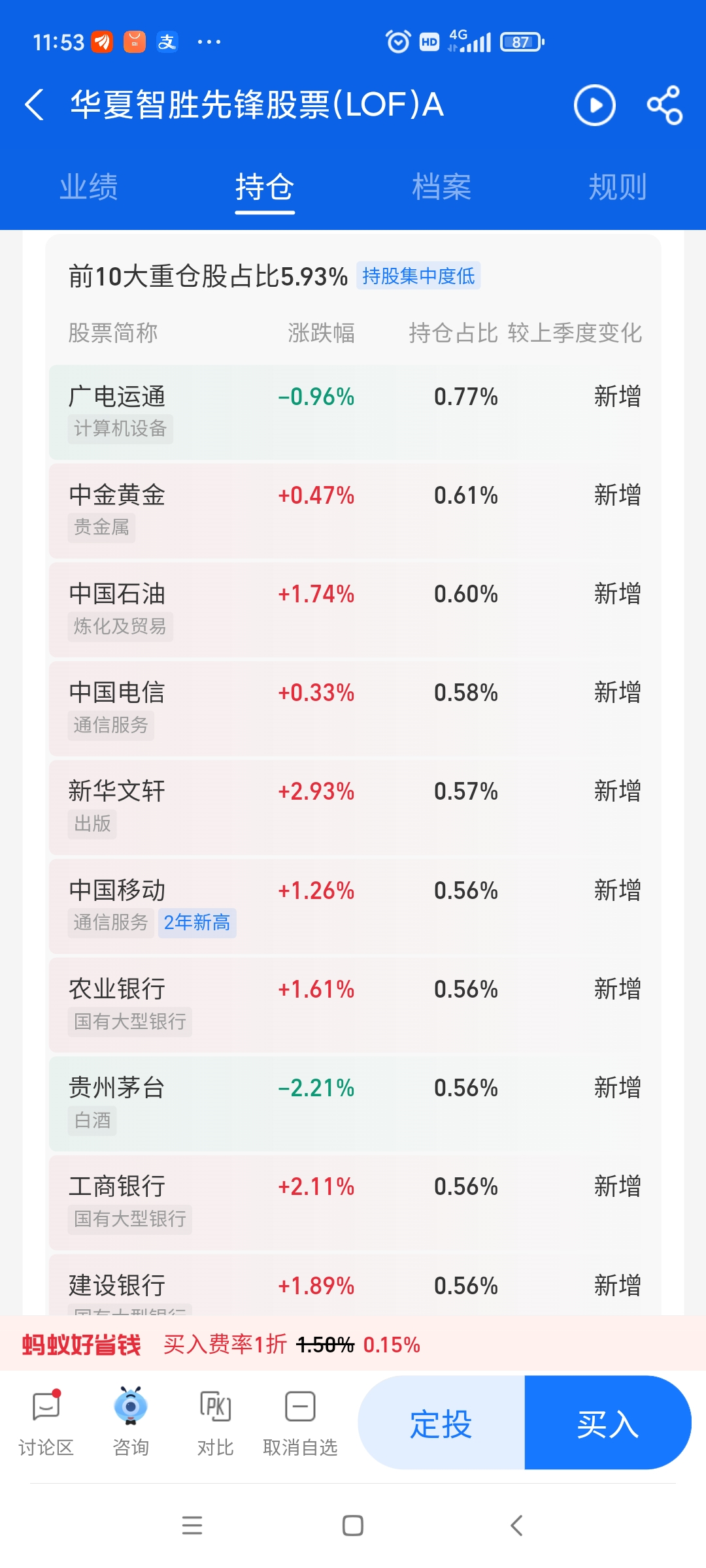Switch to the 档案 tab
The width and height of the screenshot is (706, 1568).
[441, 188]
